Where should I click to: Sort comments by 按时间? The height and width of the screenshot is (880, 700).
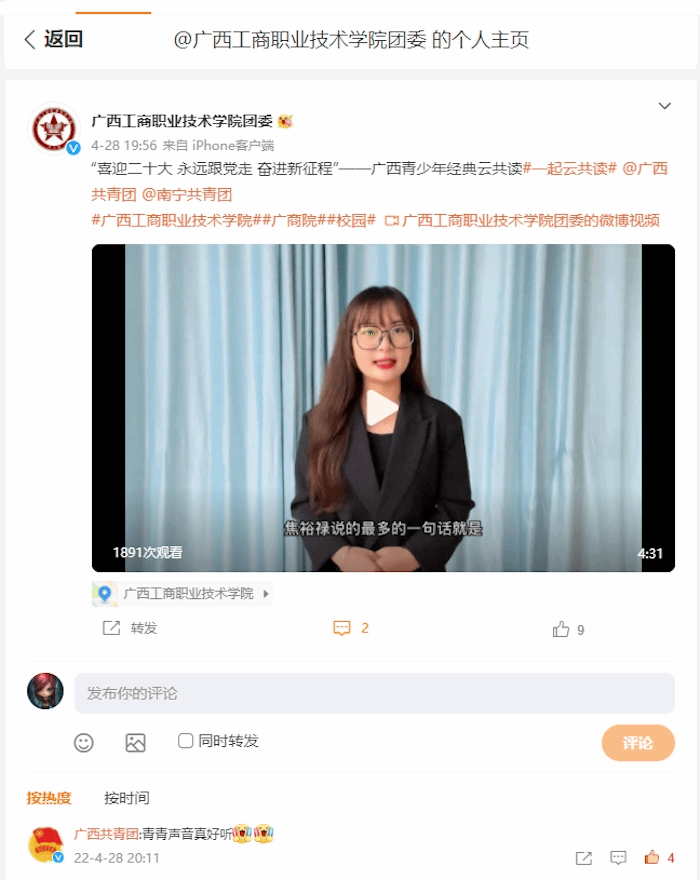click(x=127, y=798)
